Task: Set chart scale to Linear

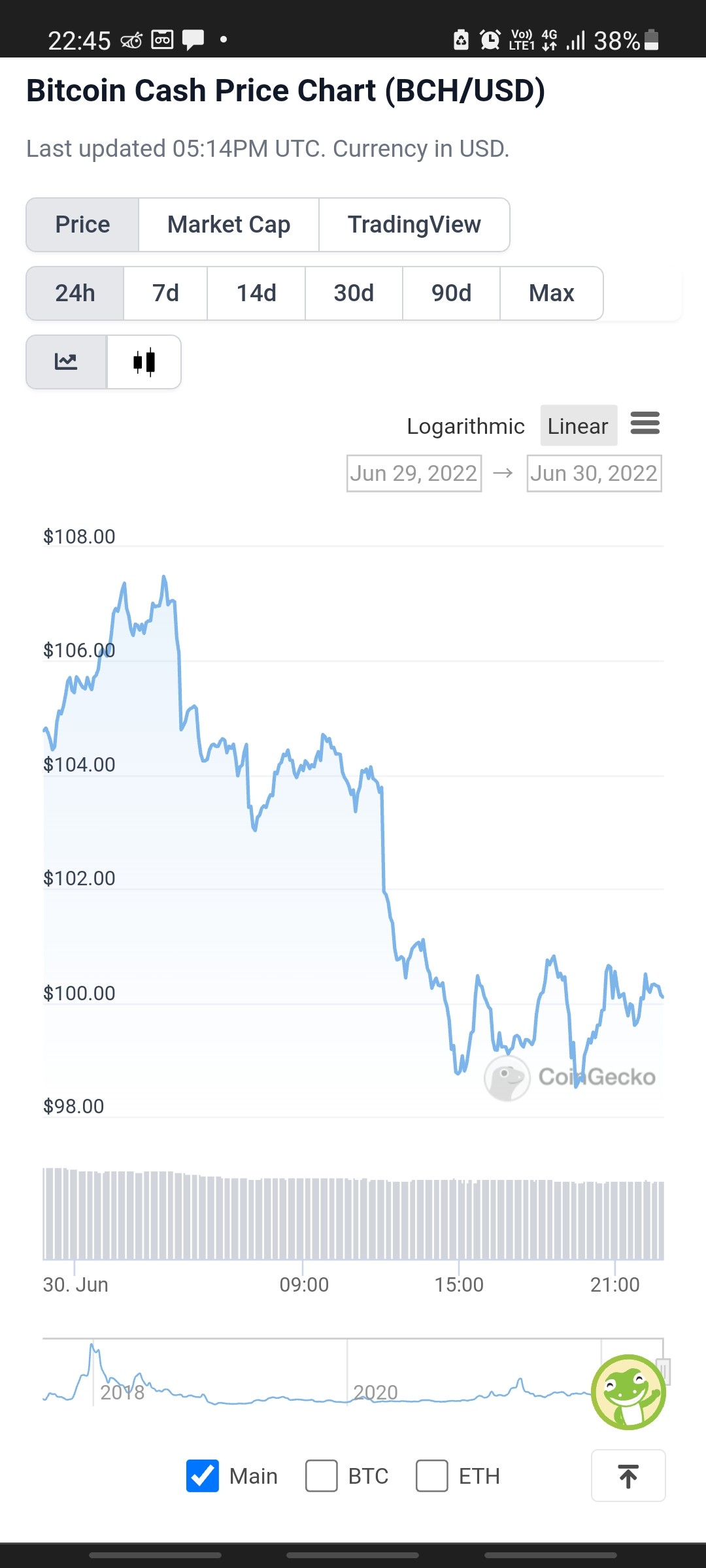Action: click(579, 425)
